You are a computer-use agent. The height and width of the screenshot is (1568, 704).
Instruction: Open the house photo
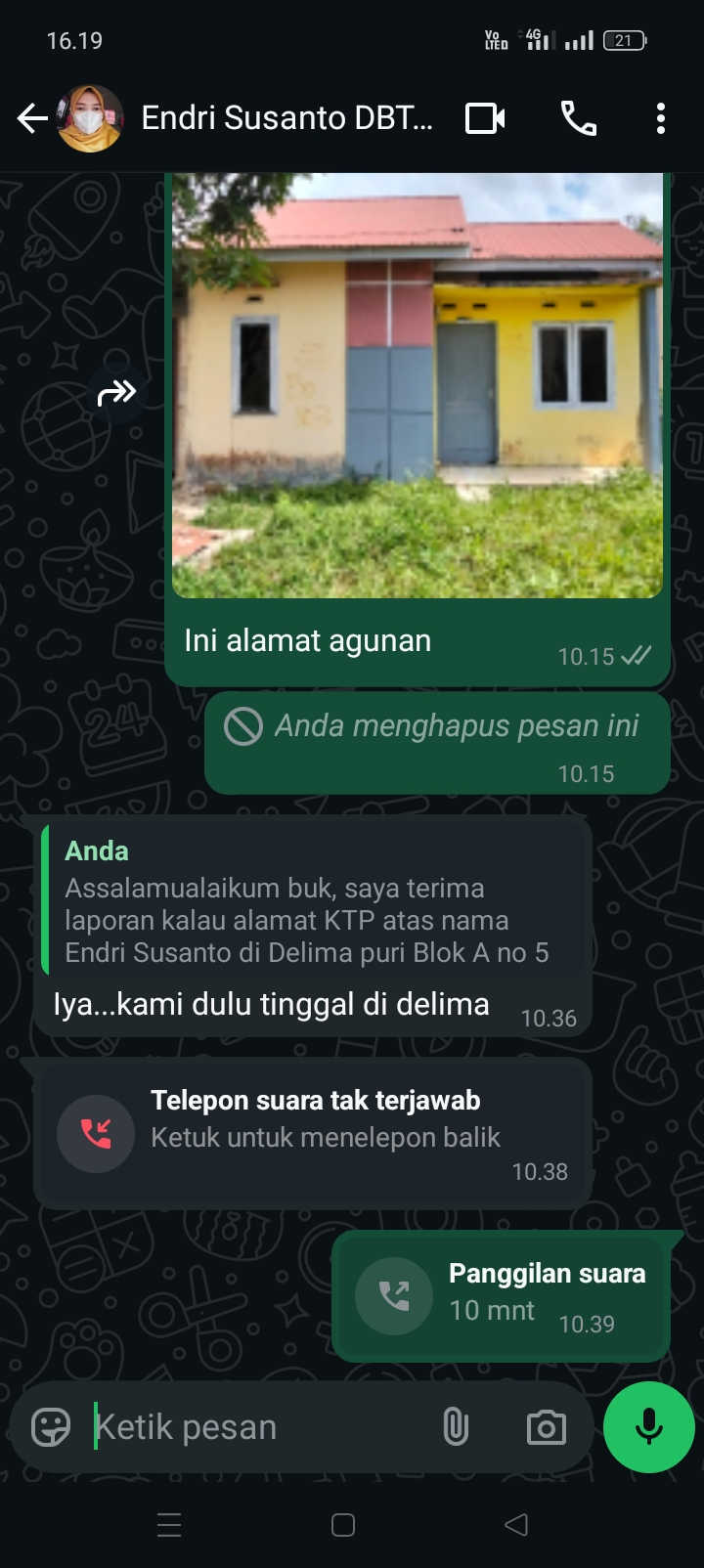pos(418,384)
